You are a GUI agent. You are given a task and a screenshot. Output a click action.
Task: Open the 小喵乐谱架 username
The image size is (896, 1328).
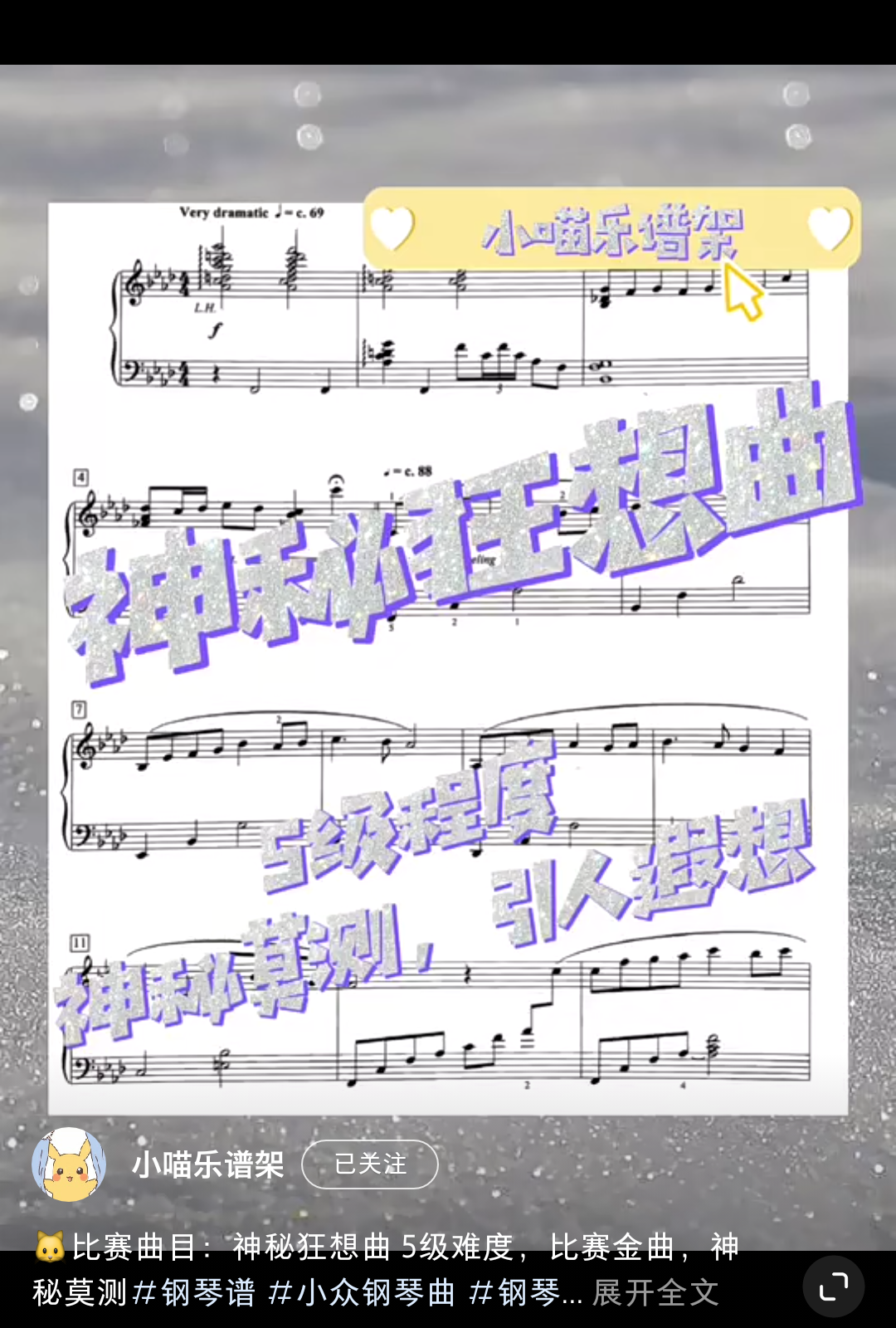pyautogui.click(x=207, y=1164)
